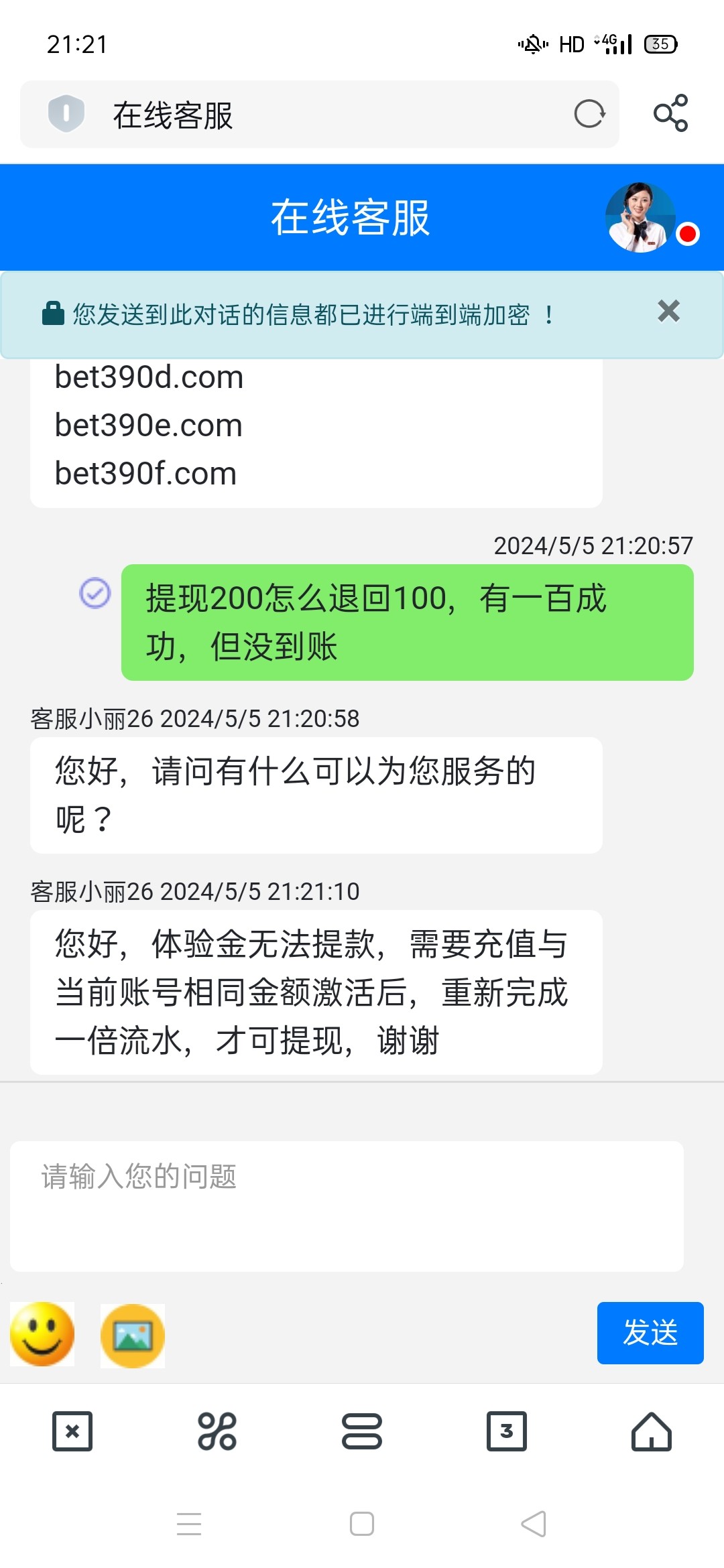Tap the X tab-close icon bottom left
This screenshot has height=1568, width=724.
(72, 1432)
